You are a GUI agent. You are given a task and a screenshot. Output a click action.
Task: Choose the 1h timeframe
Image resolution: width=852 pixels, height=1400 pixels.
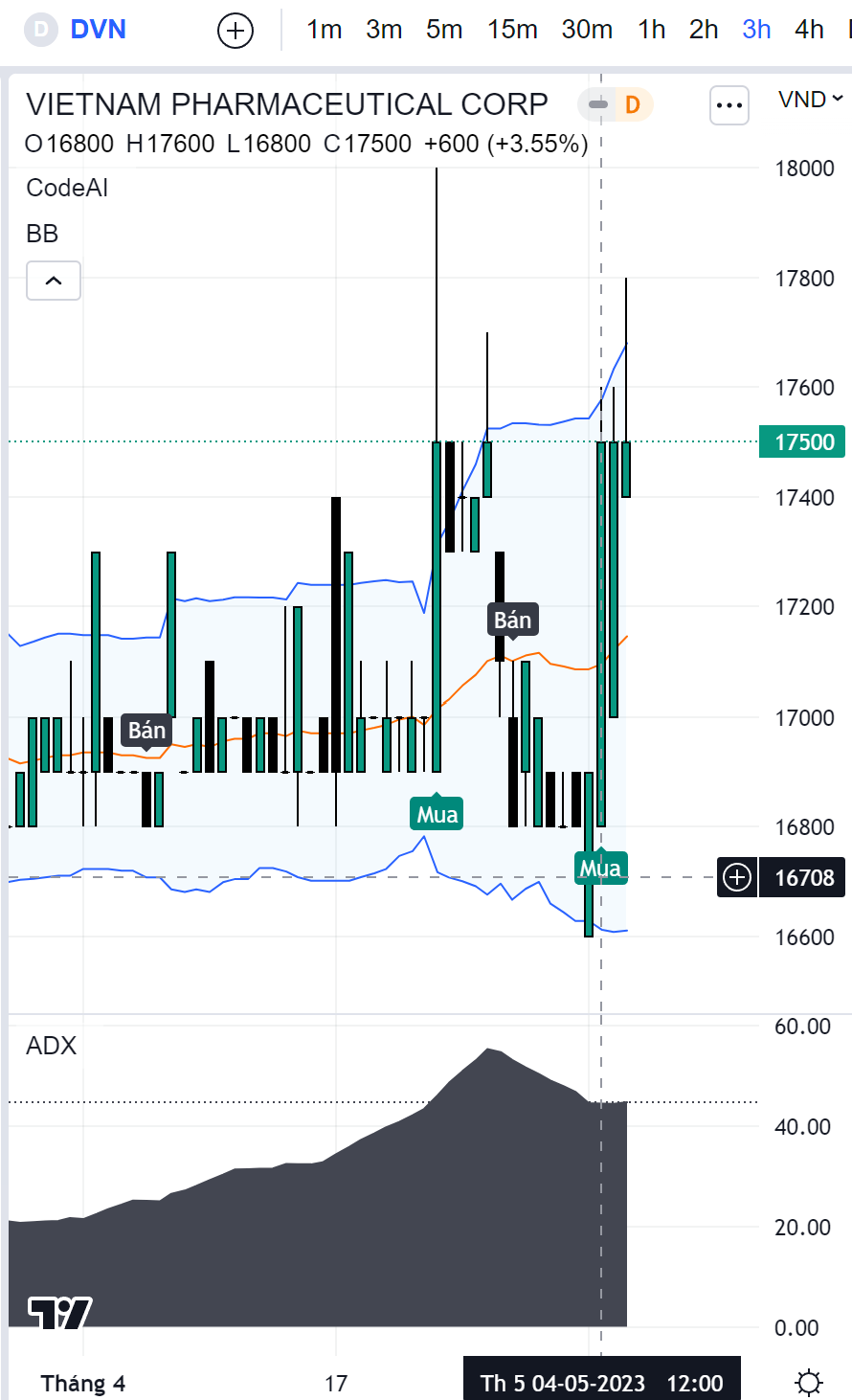[x=652, y=30]
